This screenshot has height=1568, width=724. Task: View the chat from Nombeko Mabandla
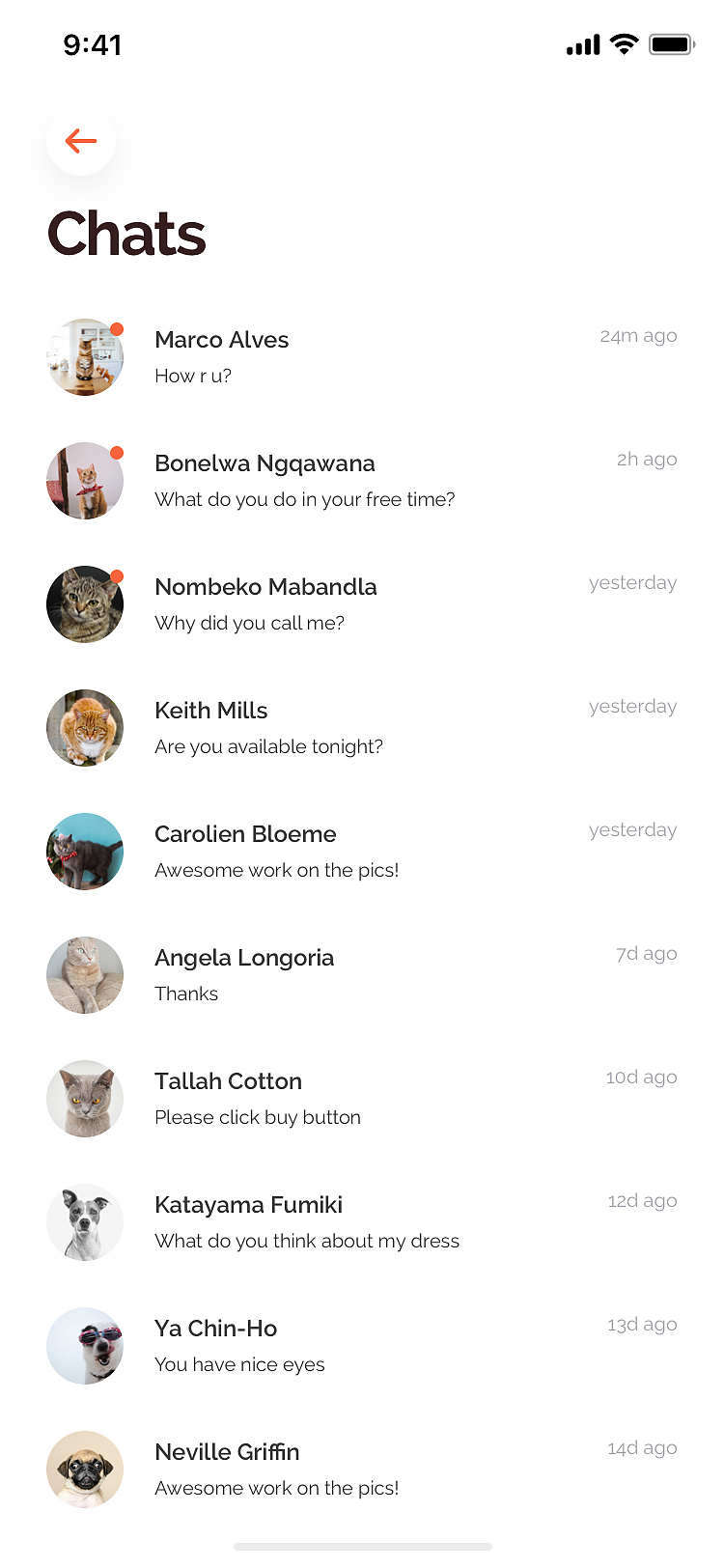click(x=361, y=604)
